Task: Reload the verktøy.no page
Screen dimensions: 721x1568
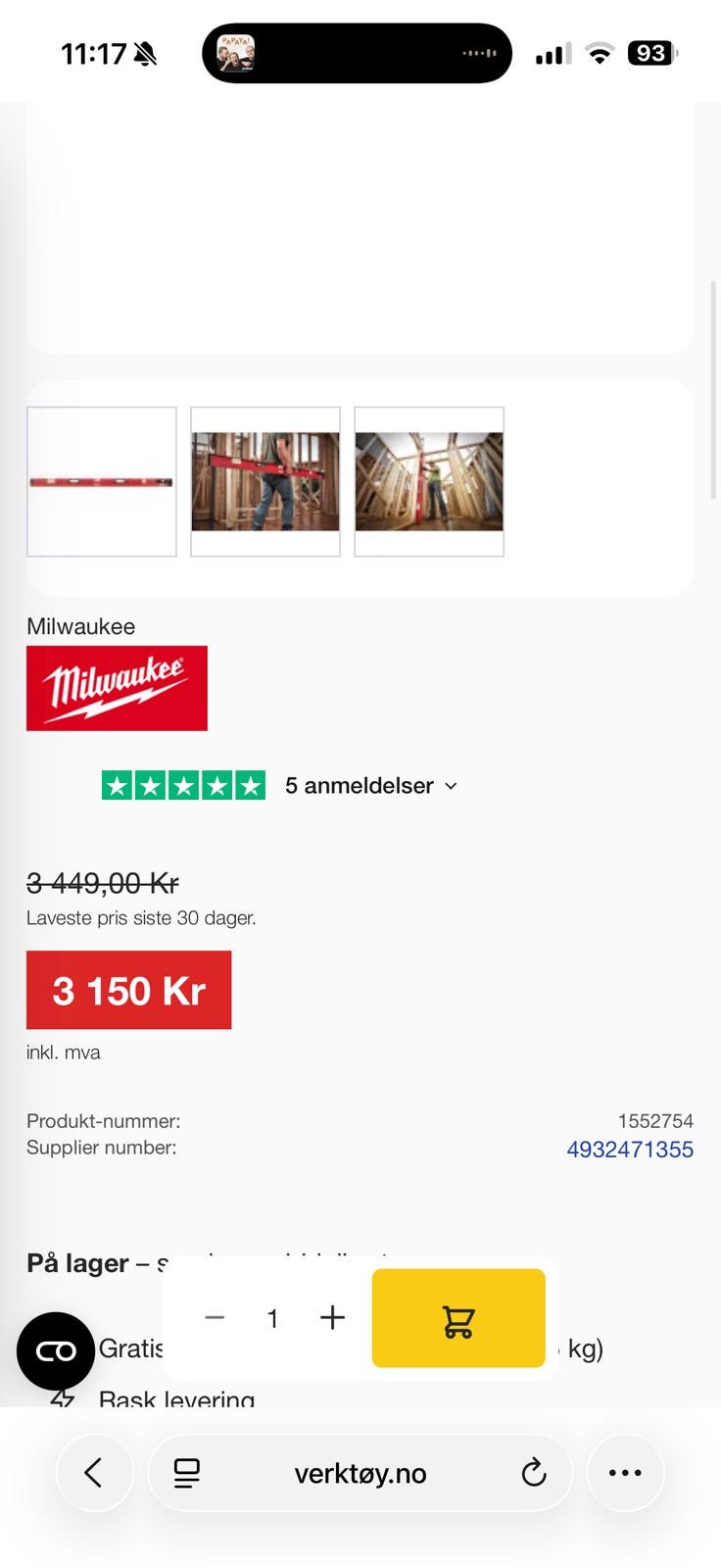Action: click(533, 1472)
